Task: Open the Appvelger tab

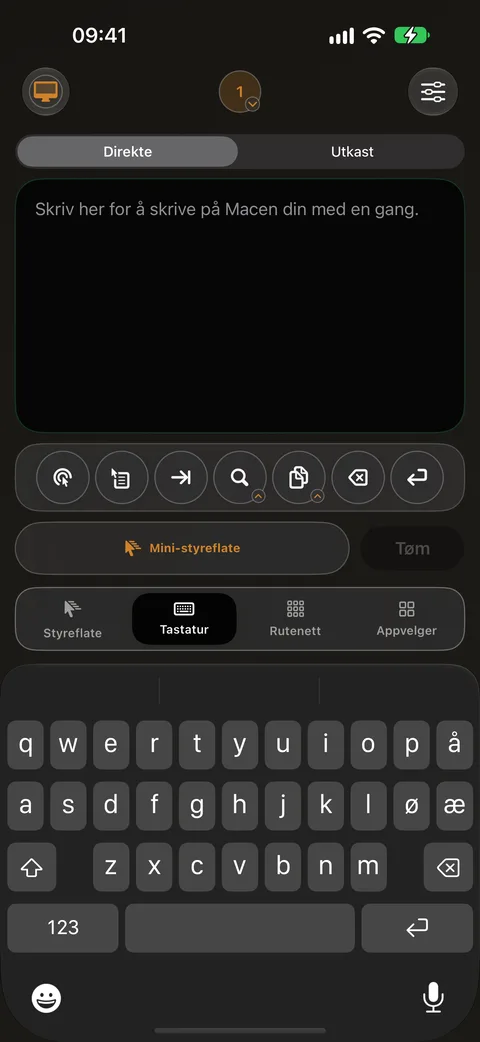Action: tap(406, 619)
